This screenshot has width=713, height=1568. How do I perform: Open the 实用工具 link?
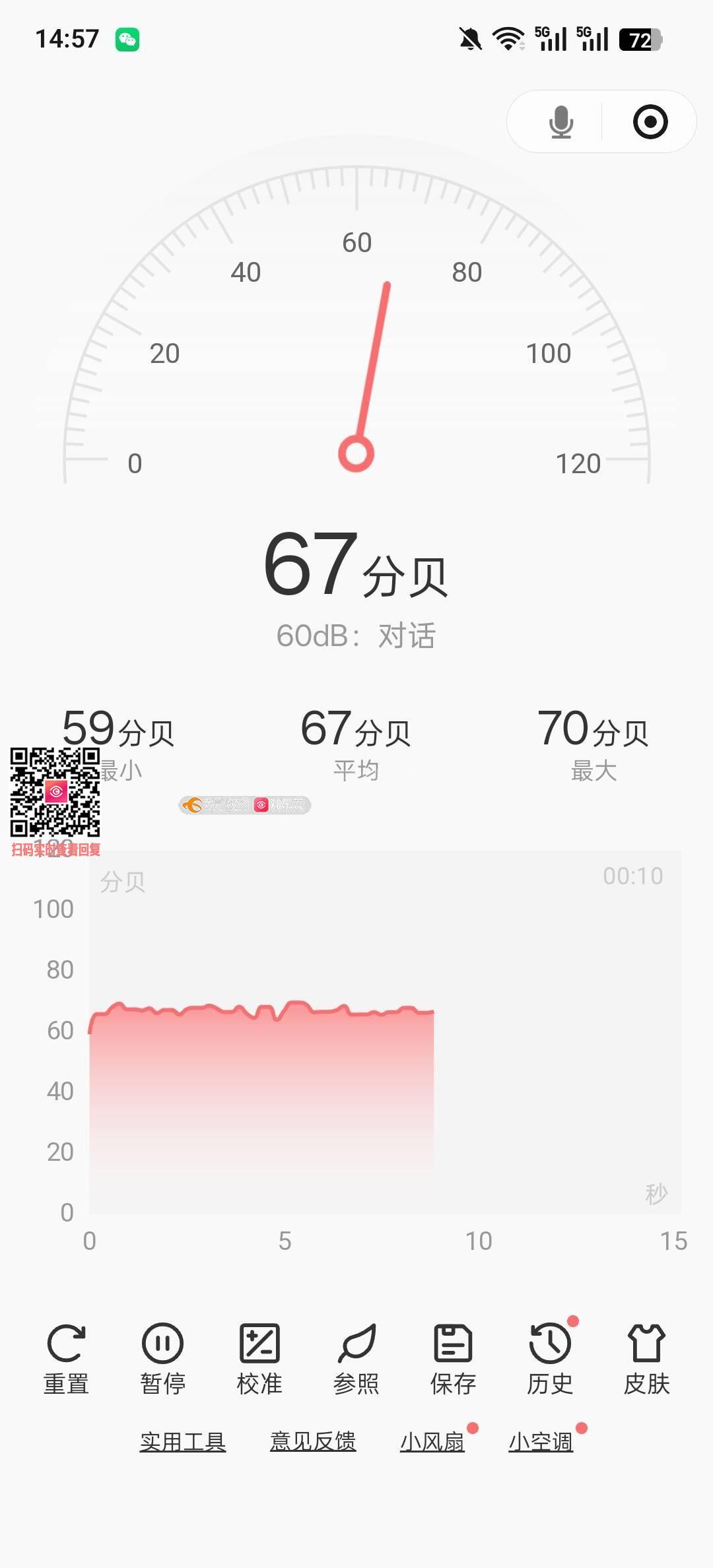[183, 1442]
